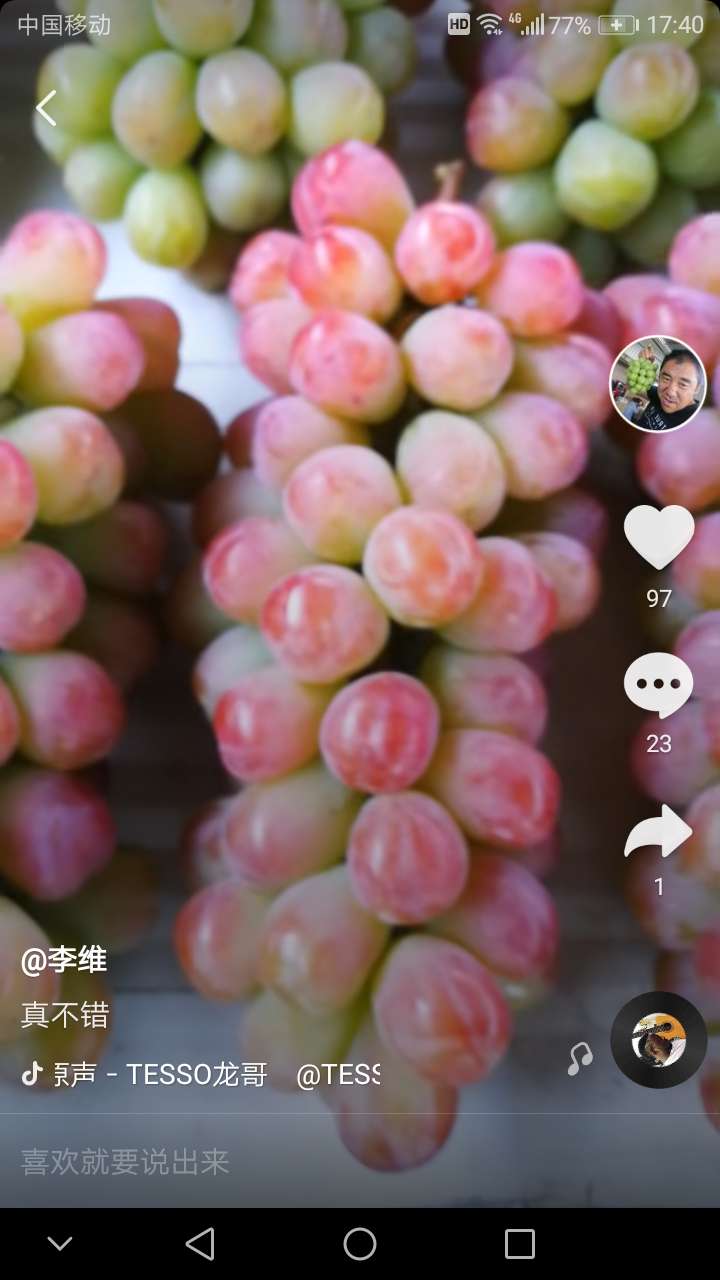This screenshot has height=1280, width=720.
Task: Open the video creator's profile avatar
Action: coord(658,384)
